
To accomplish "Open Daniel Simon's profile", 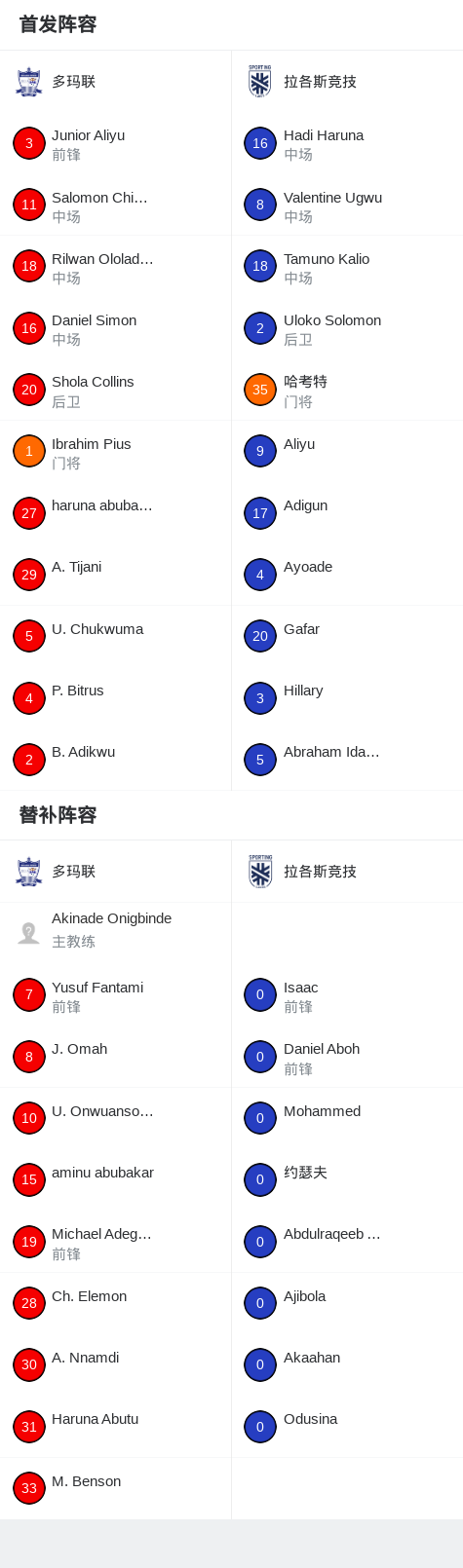I will [x=115, y=329].
